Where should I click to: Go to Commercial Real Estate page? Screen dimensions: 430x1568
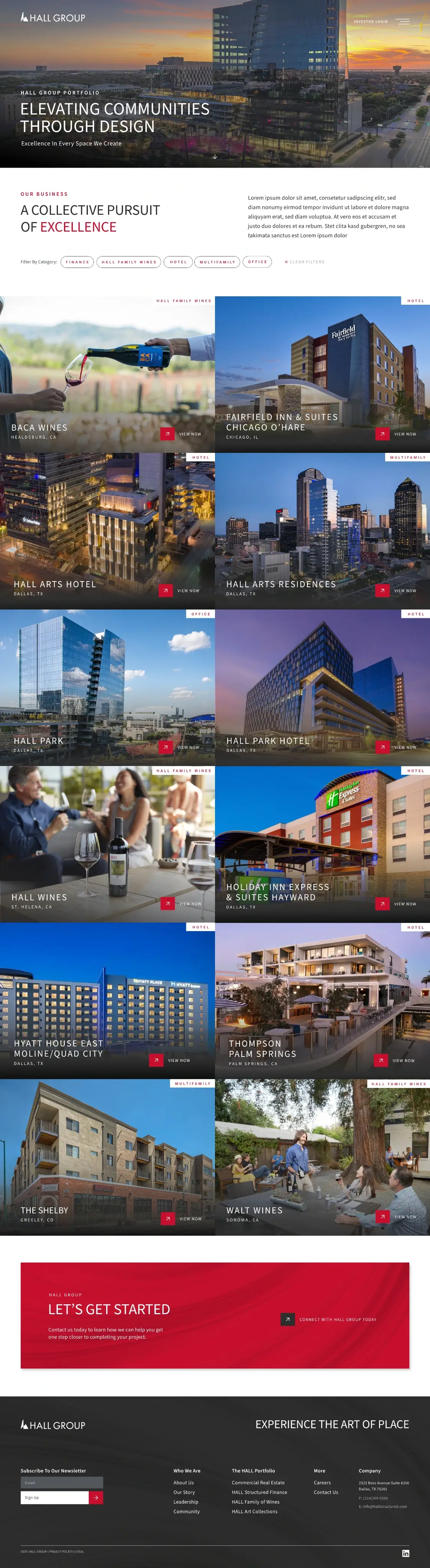[258, 1482]
